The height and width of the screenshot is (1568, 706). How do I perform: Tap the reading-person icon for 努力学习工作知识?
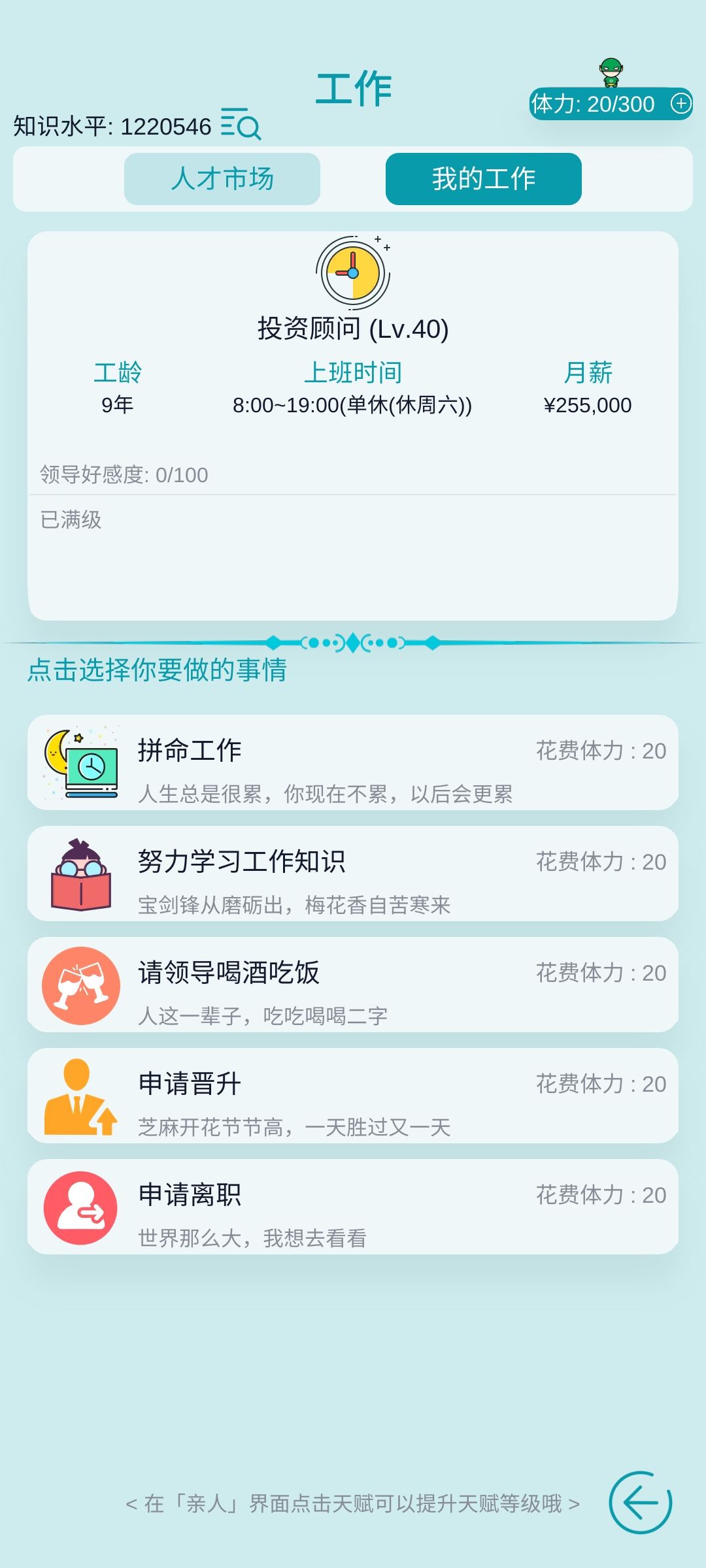82,875
